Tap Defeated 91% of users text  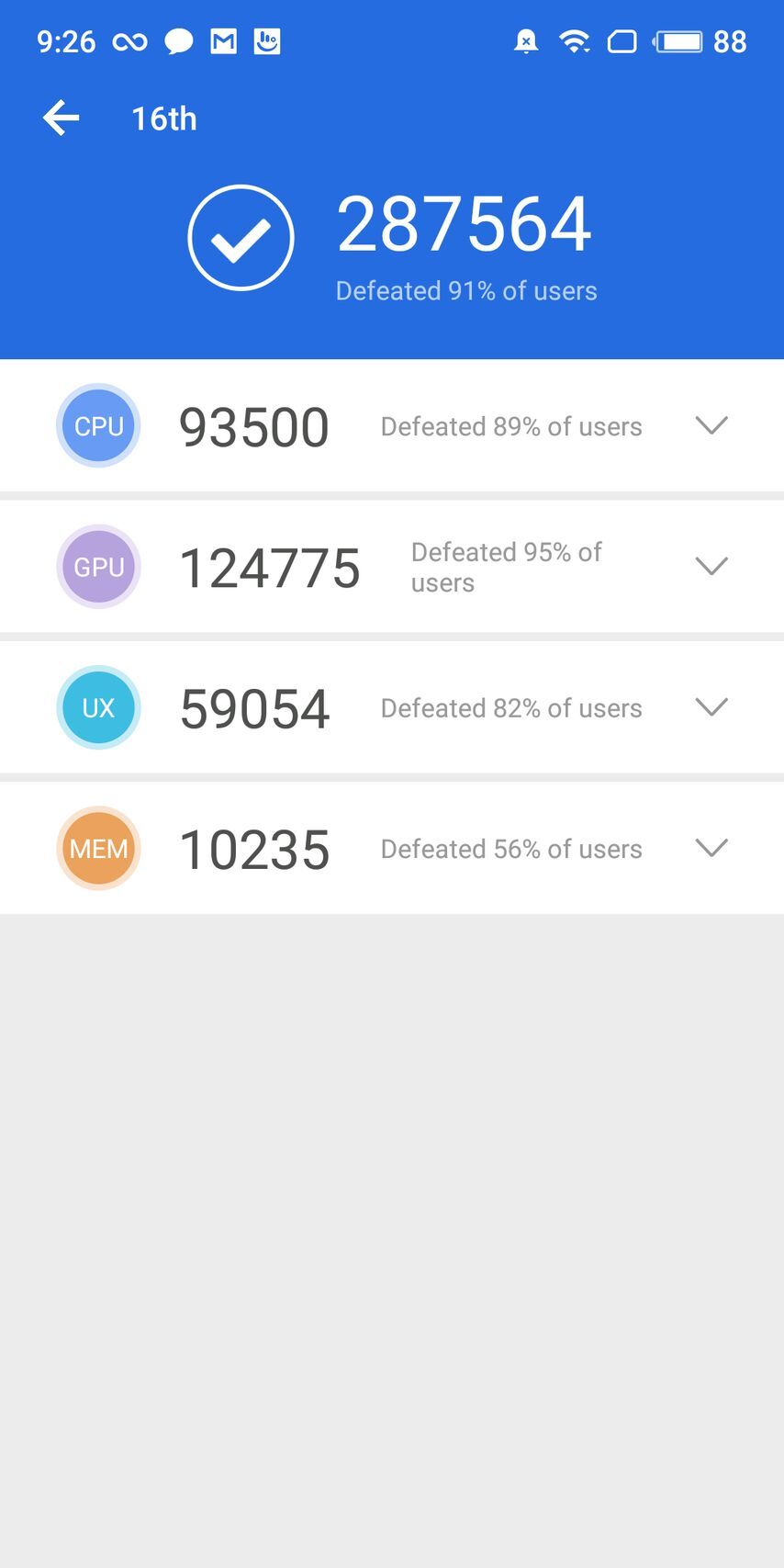point(465,290)
